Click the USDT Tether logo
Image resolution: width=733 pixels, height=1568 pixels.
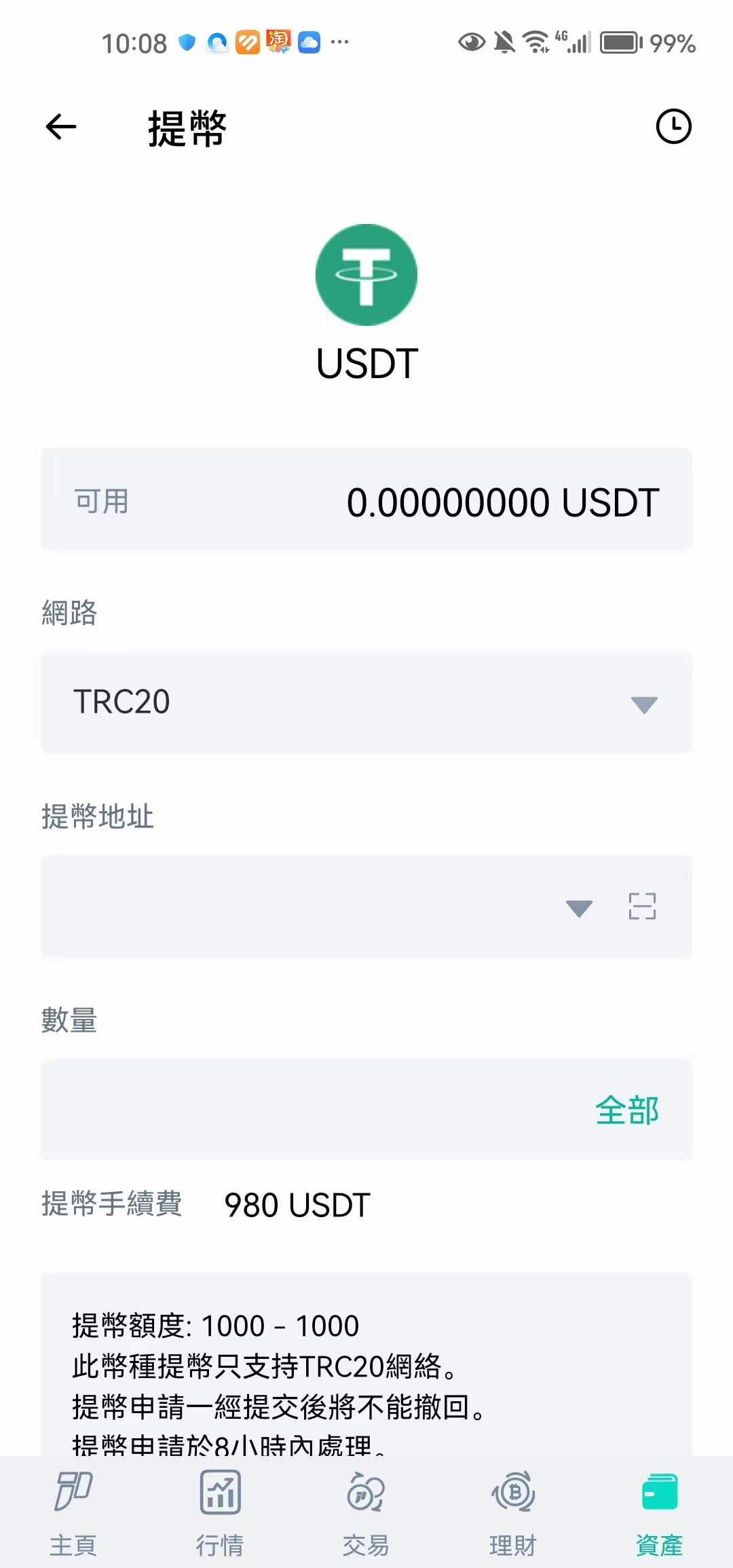click(366, 274)
